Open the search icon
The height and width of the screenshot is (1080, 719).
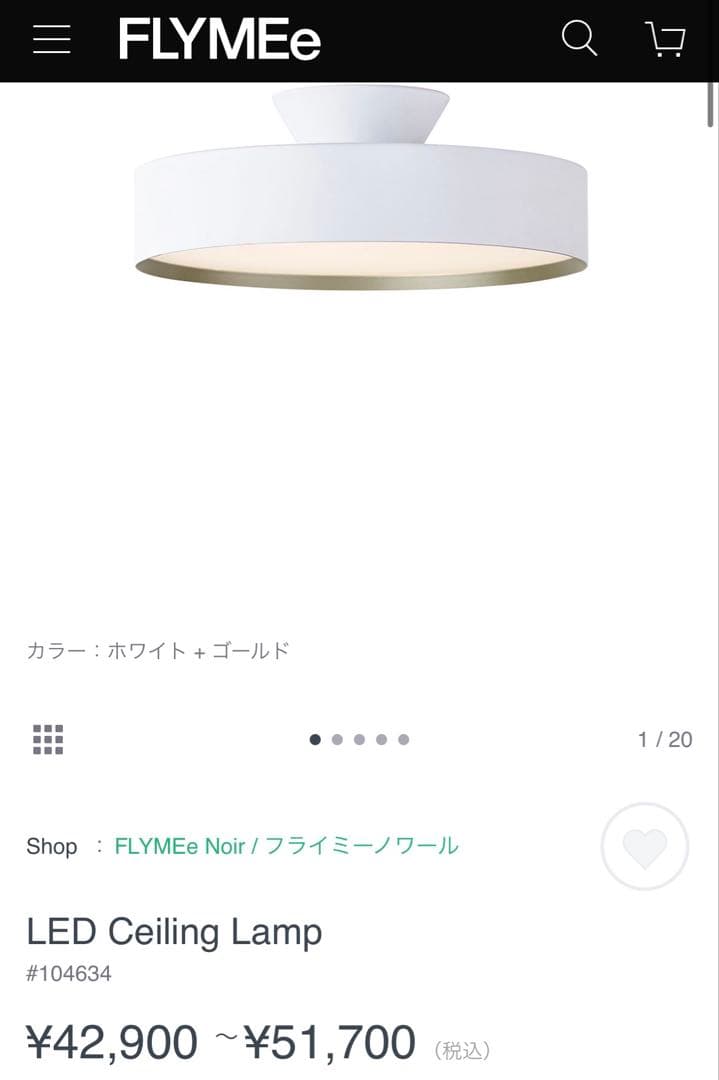(579, 40)
